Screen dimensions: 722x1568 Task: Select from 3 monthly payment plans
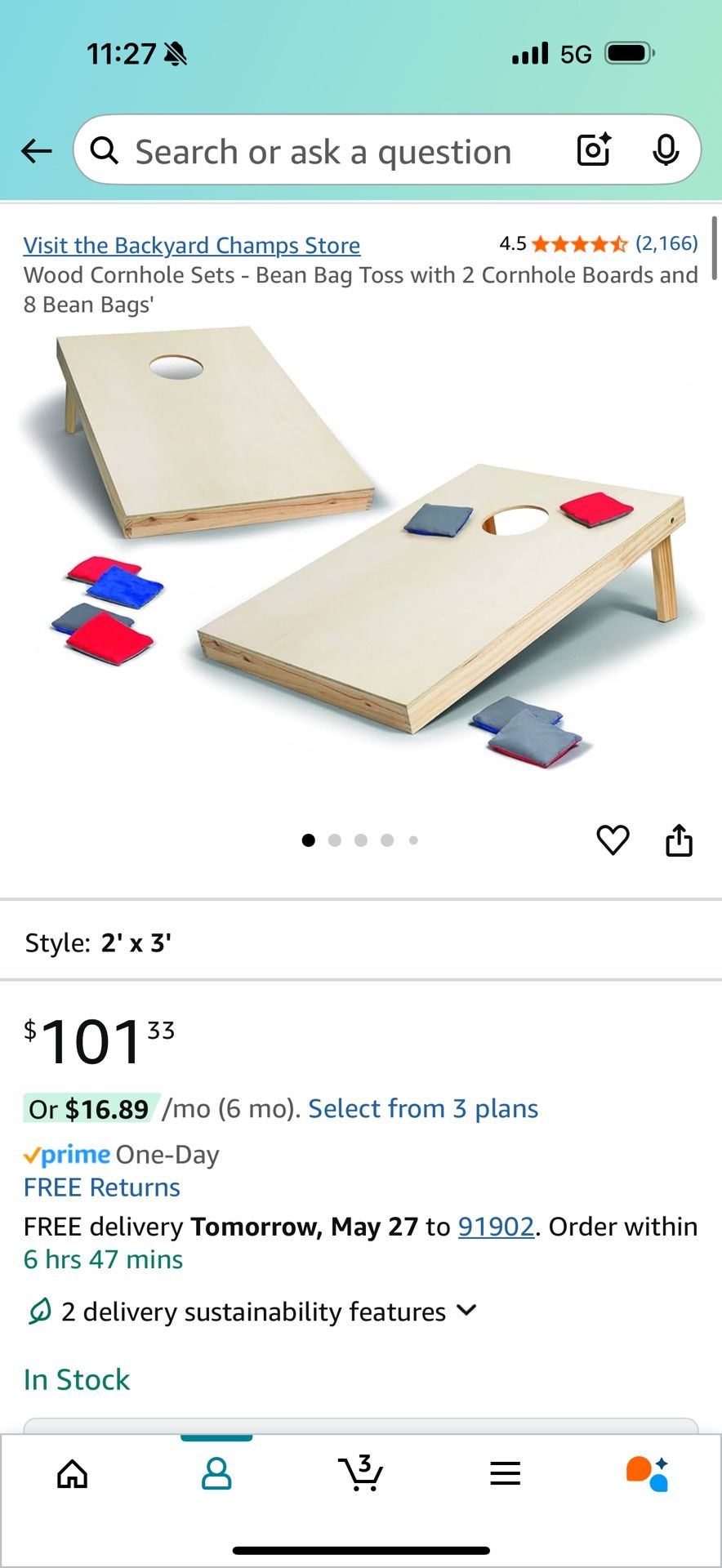pos(423,1108)
